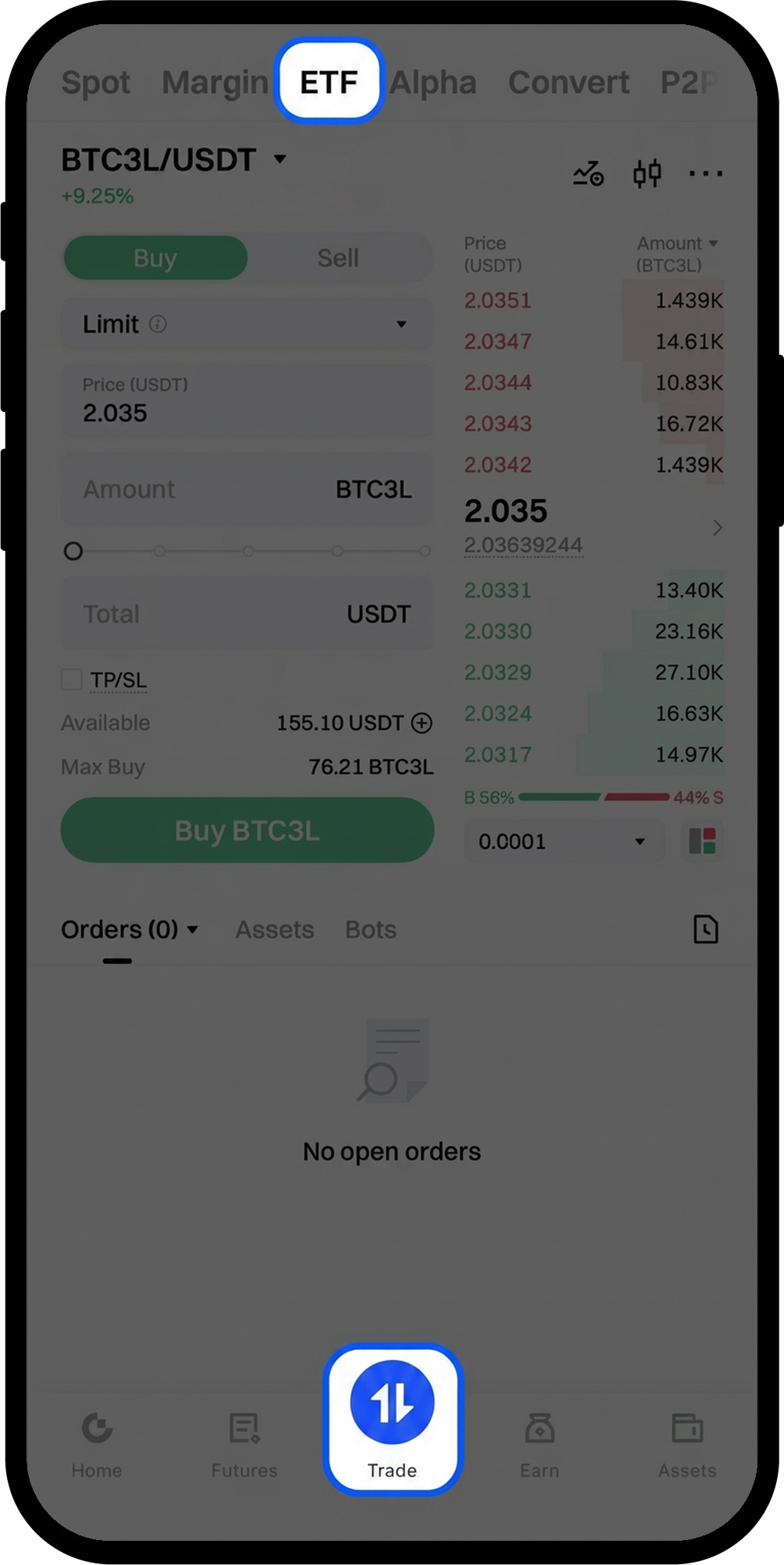Open order history clock icon

(x=706, y=930)
